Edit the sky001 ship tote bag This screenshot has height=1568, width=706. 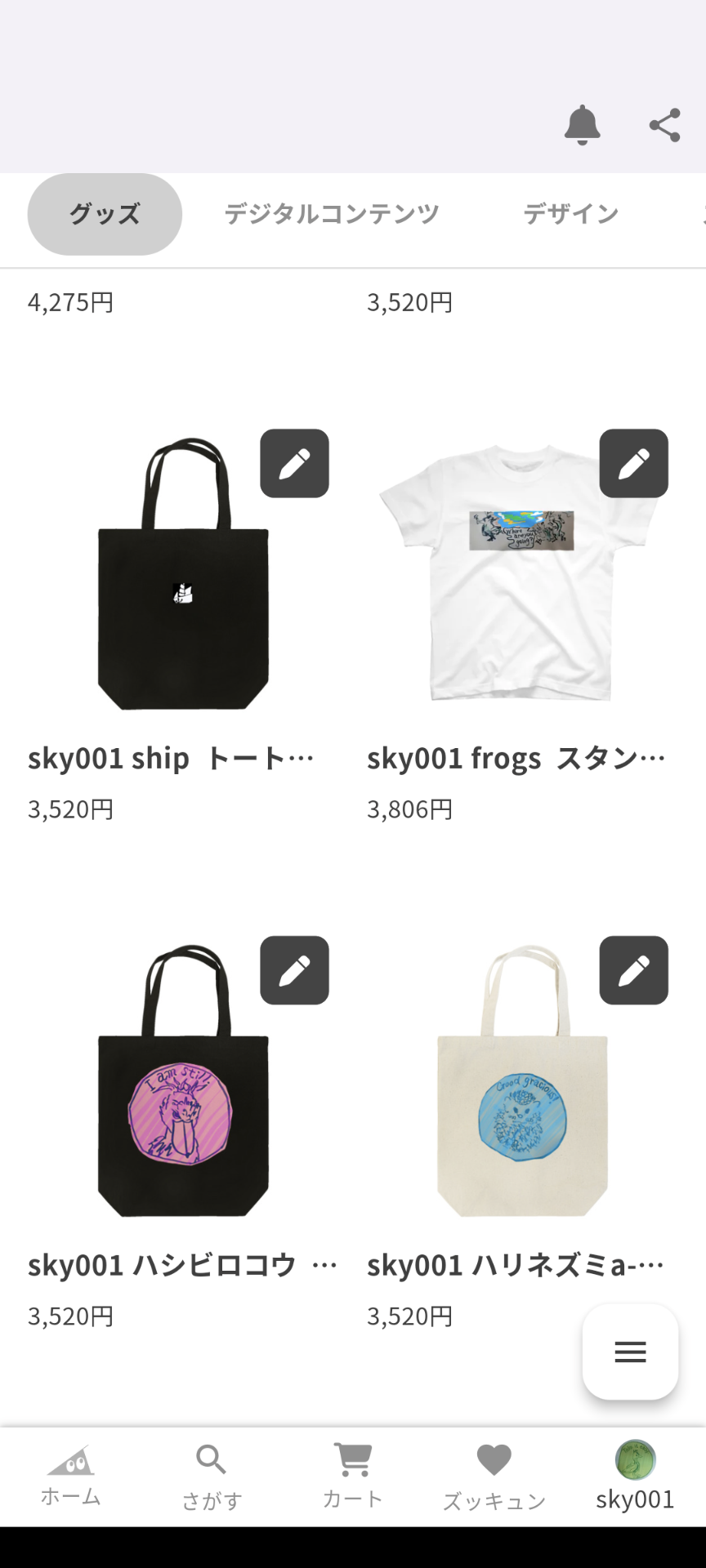294,463
